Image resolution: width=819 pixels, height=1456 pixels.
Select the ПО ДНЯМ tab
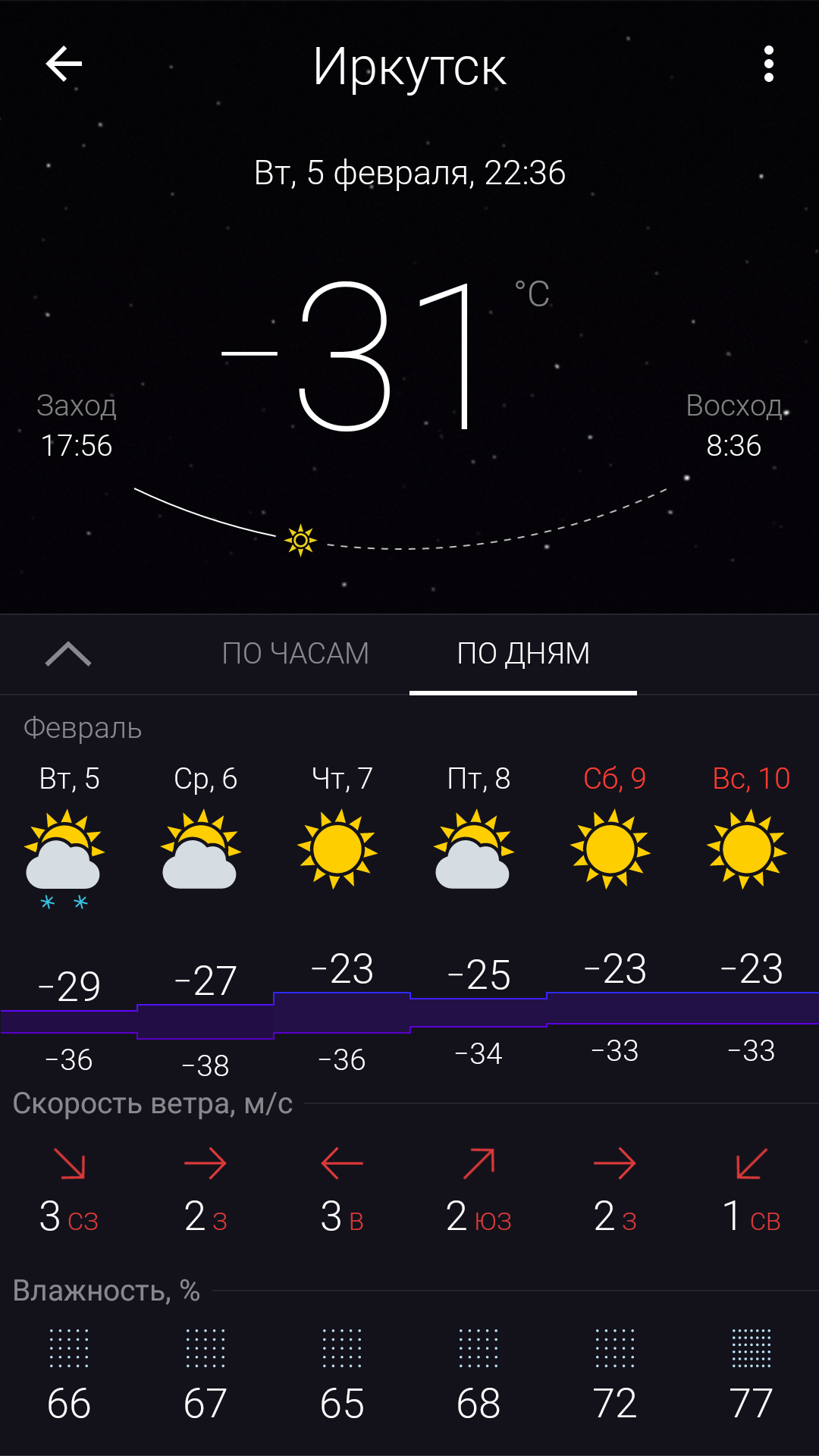pos(523,654)
